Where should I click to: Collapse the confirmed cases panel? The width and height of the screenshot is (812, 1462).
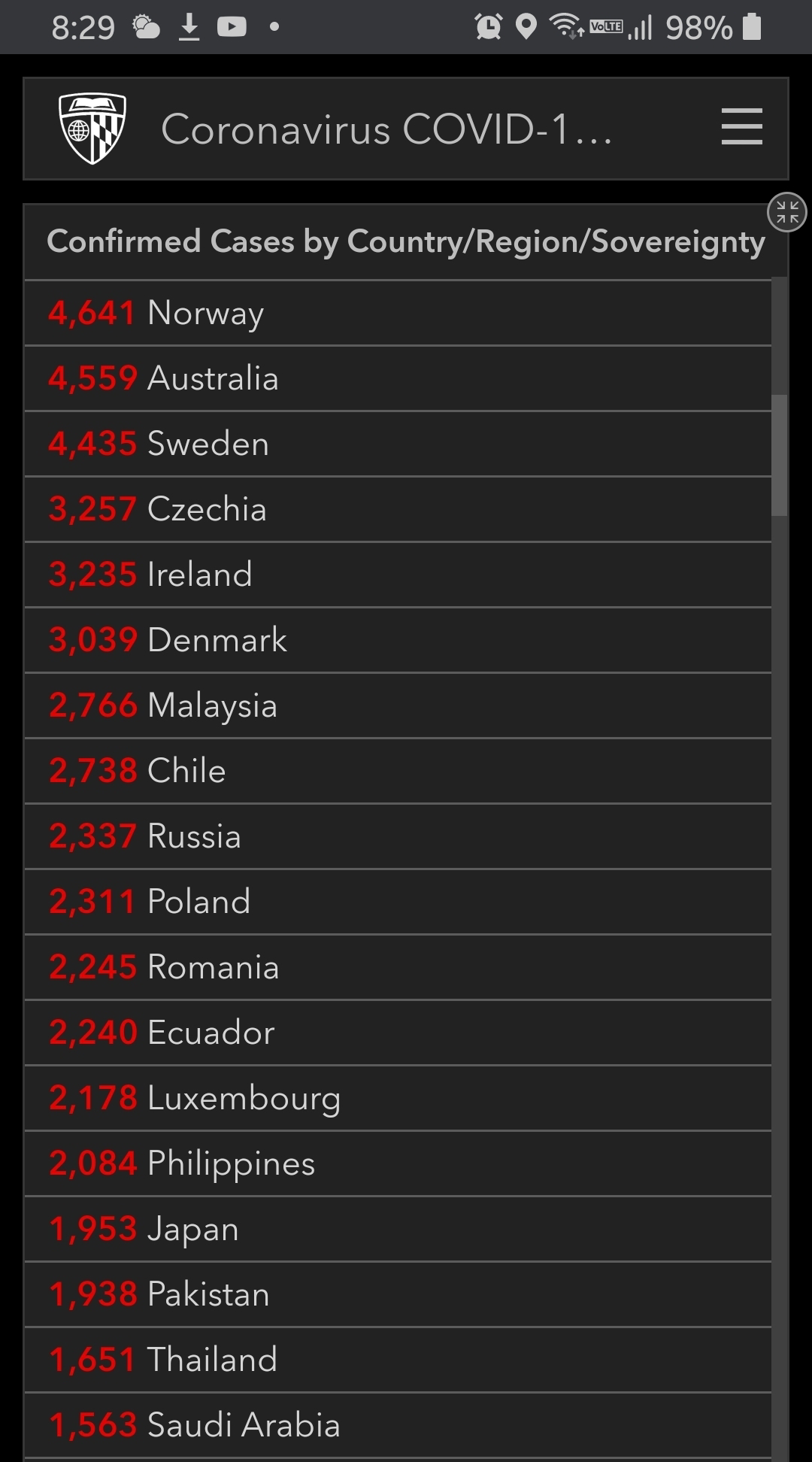click(786, 212)
